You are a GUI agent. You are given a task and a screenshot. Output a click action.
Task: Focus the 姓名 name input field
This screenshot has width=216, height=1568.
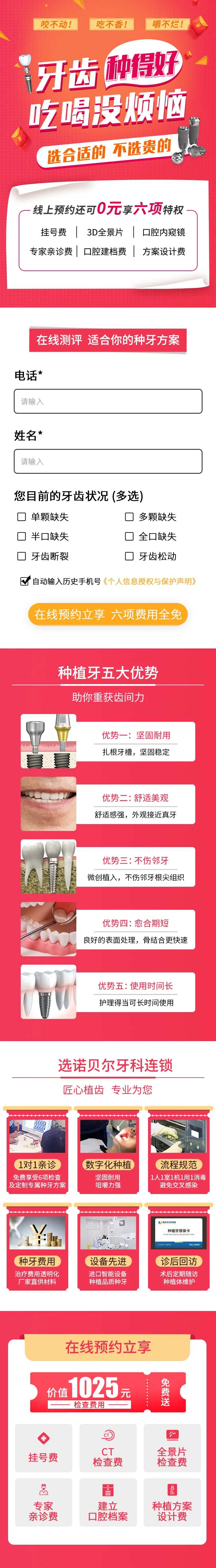coord(108,461)
